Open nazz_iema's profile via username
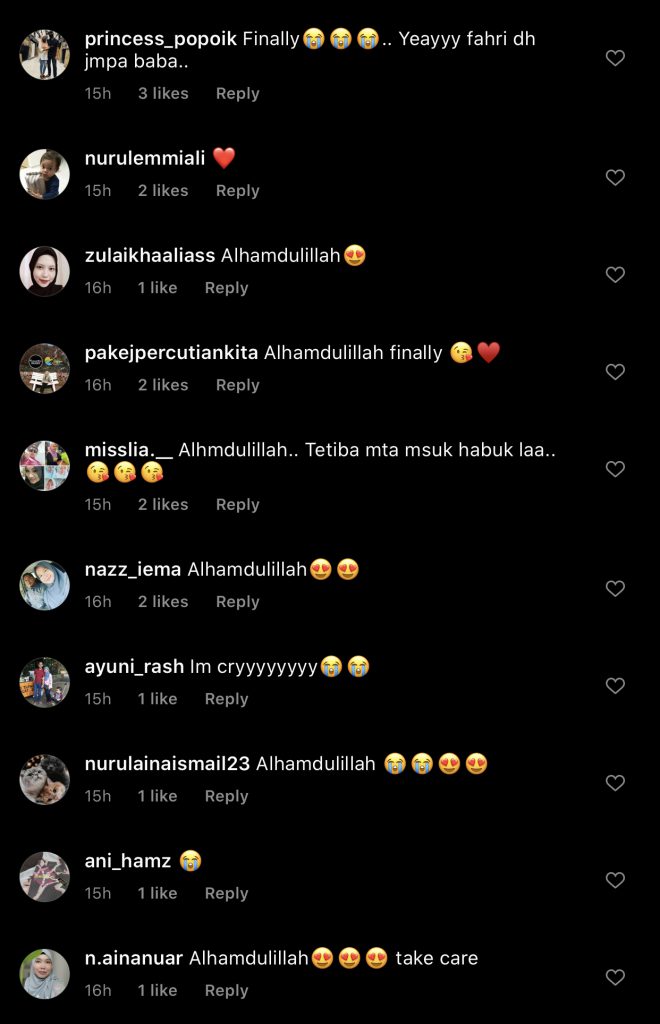 (133, 569)
